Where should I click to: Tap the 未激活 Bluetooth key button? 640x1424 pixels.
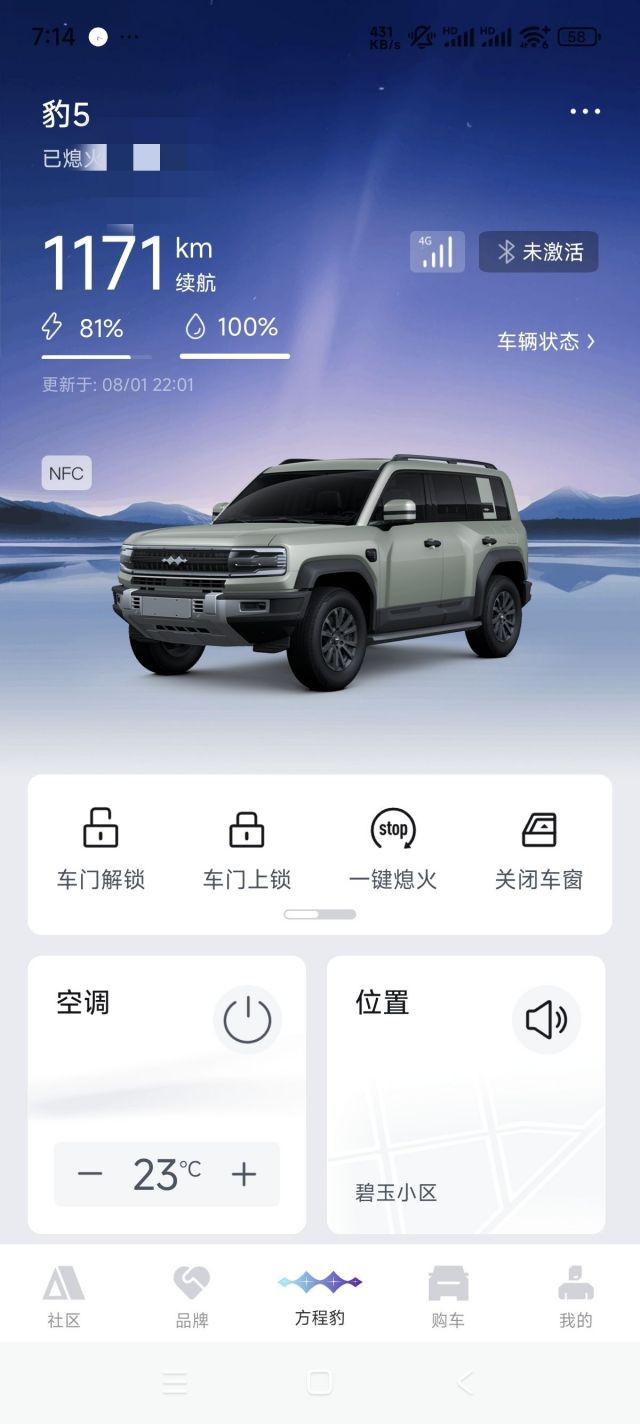[539, 252]
